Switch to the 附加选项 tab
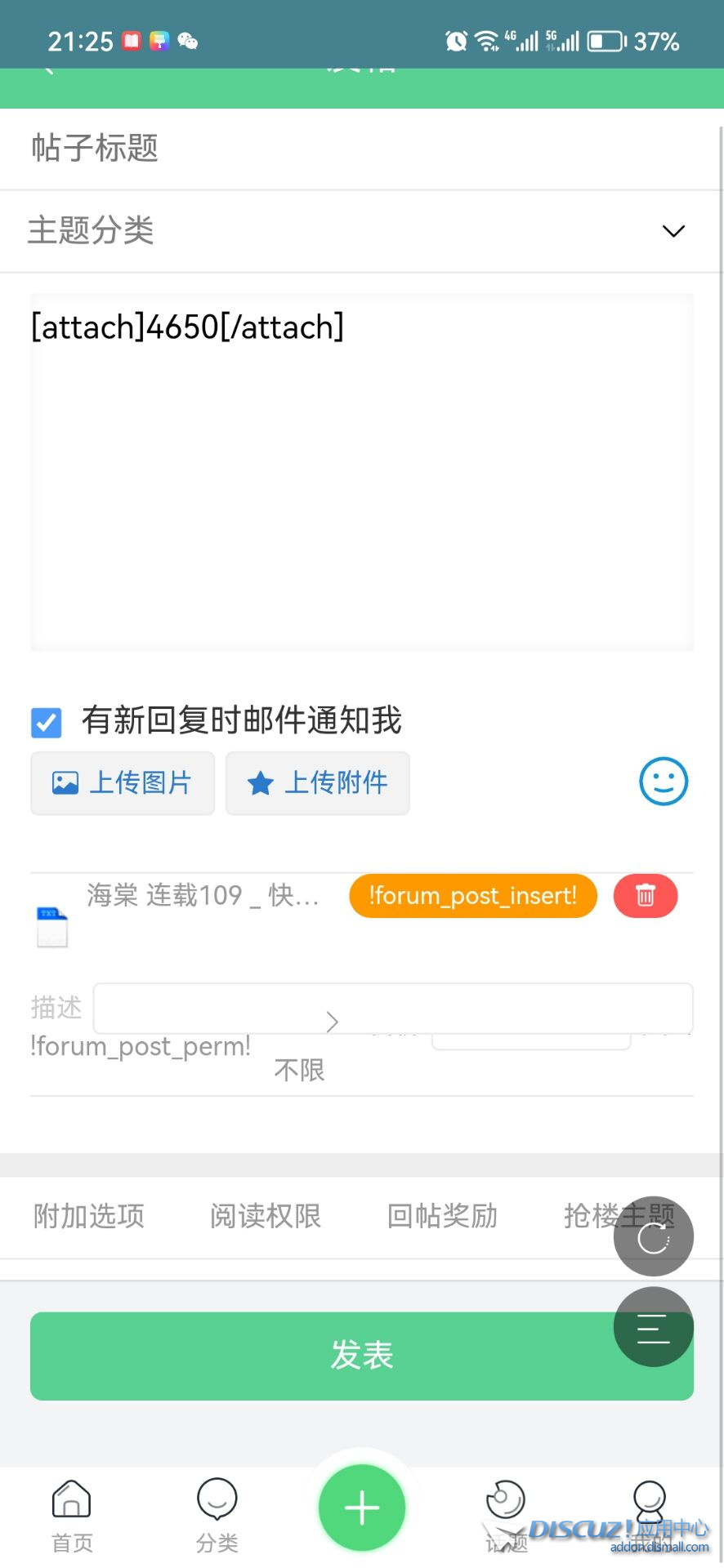The width and height of the screenshot is (724, 1568). tap(88, 1216)
